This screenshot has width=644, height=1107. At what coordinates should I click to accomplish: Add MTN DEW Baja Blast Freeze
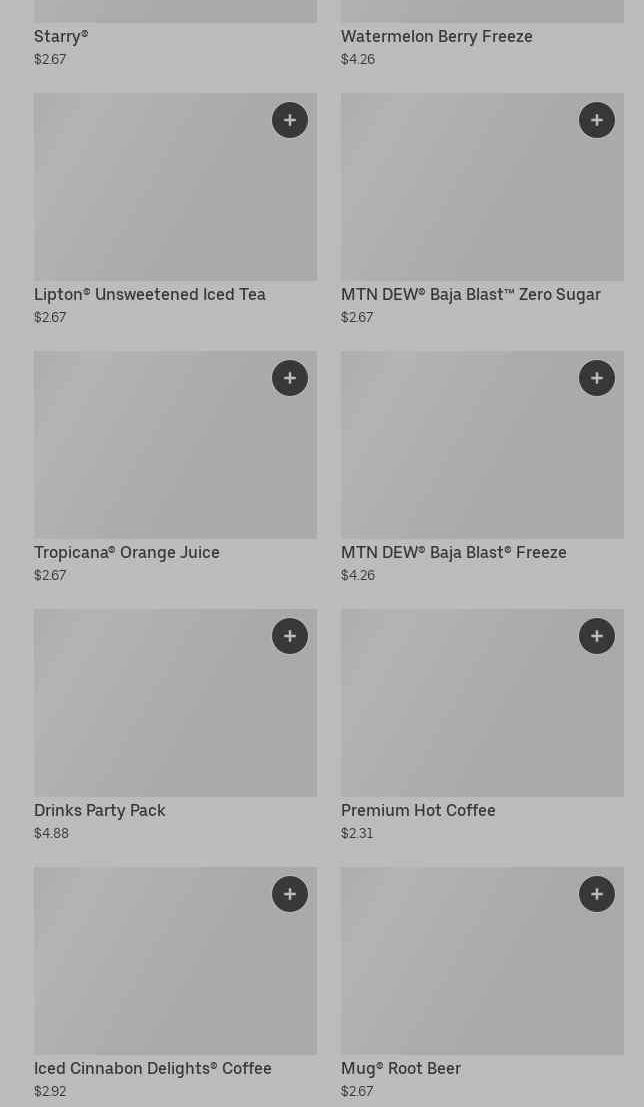click(597, 378)
